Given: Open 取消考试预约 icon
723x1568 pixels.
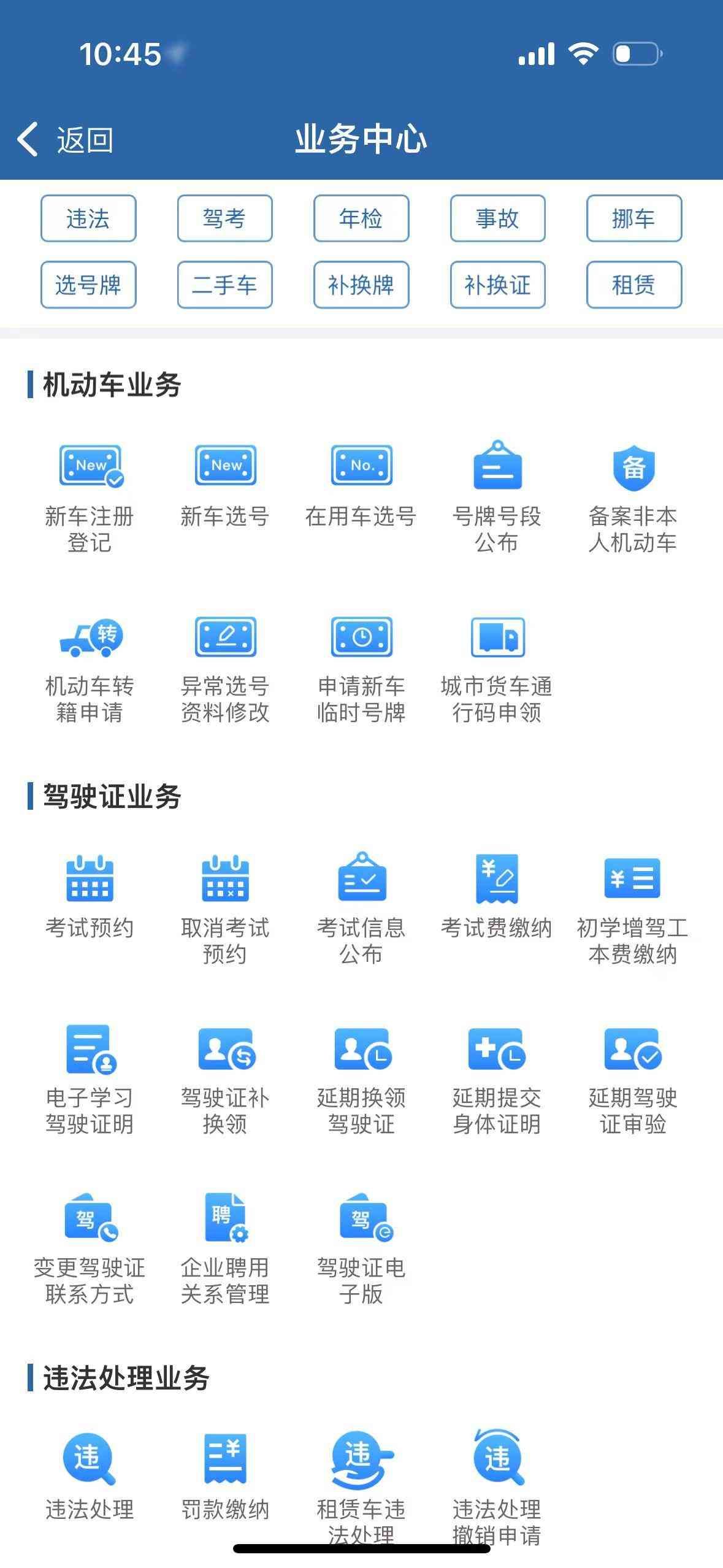Looking at the screenshot, I should point(225,880).
